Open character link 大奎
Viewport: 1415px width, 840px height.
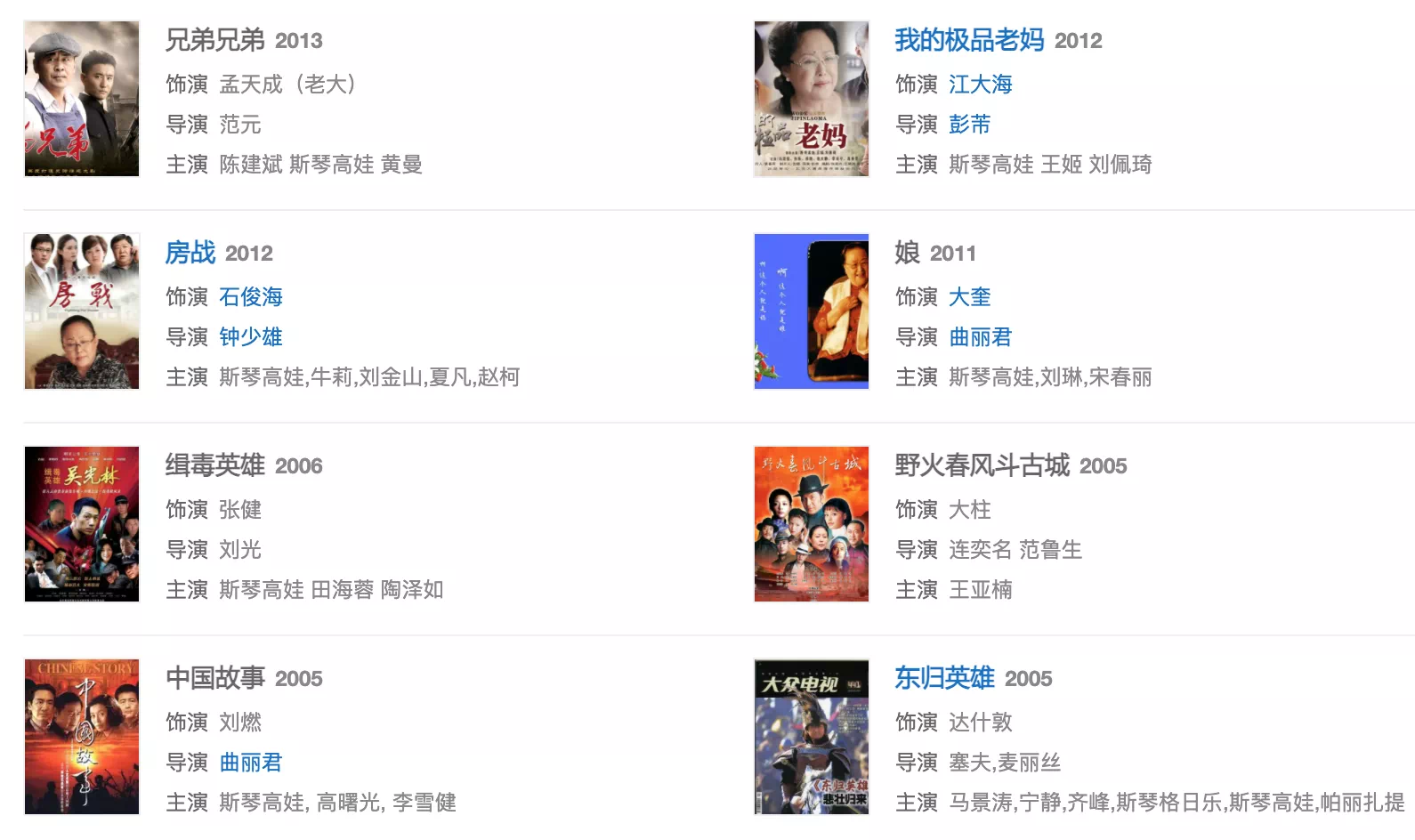click(969, 297)
